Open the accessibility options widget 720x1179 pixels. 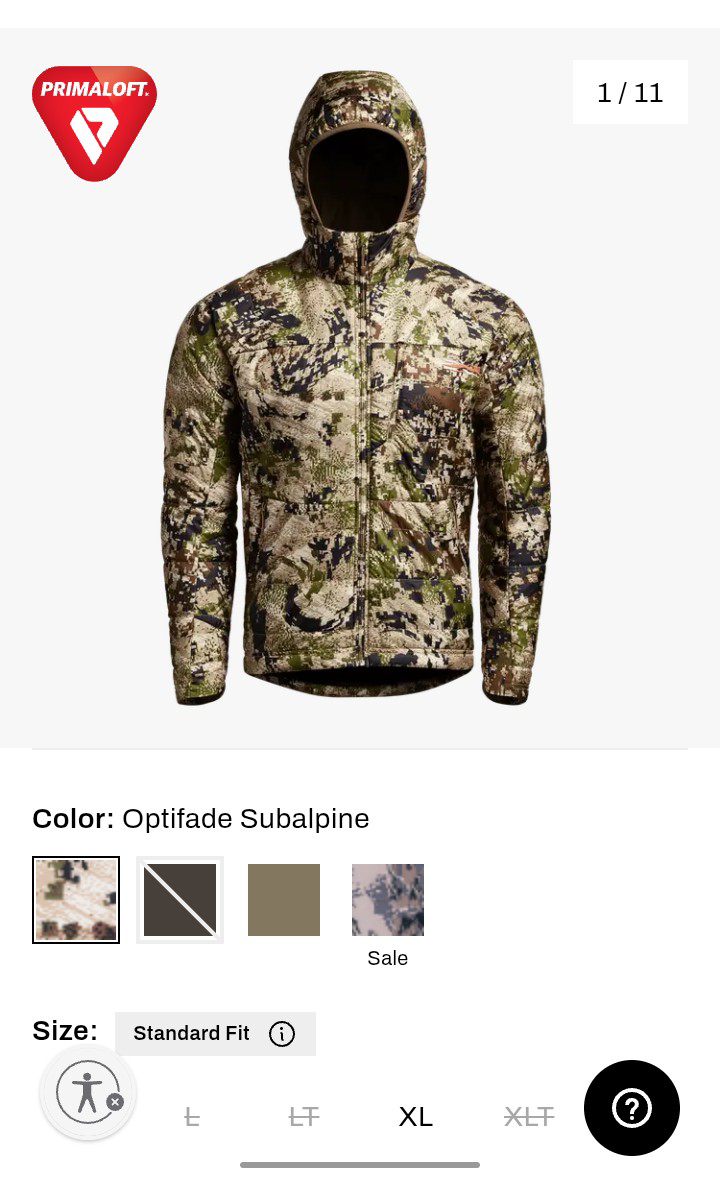pyautogui.click(x=85, y=1091)
